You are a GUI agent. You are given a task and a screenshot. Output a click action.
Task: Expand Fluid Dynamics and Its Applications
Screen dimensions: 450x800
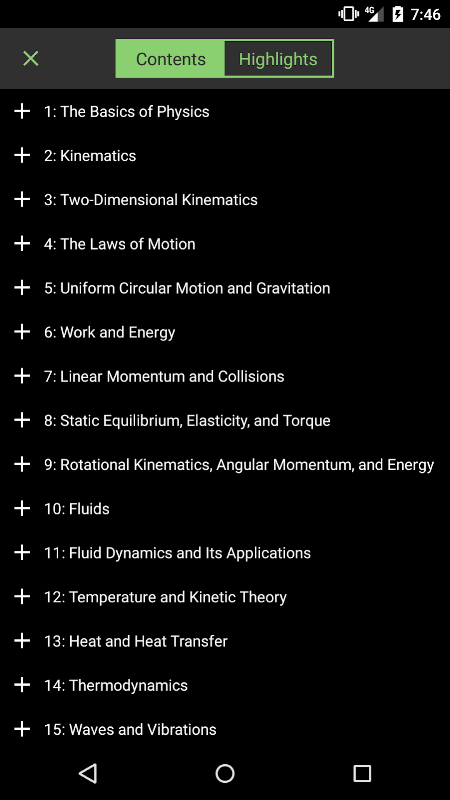coord(22,553)
